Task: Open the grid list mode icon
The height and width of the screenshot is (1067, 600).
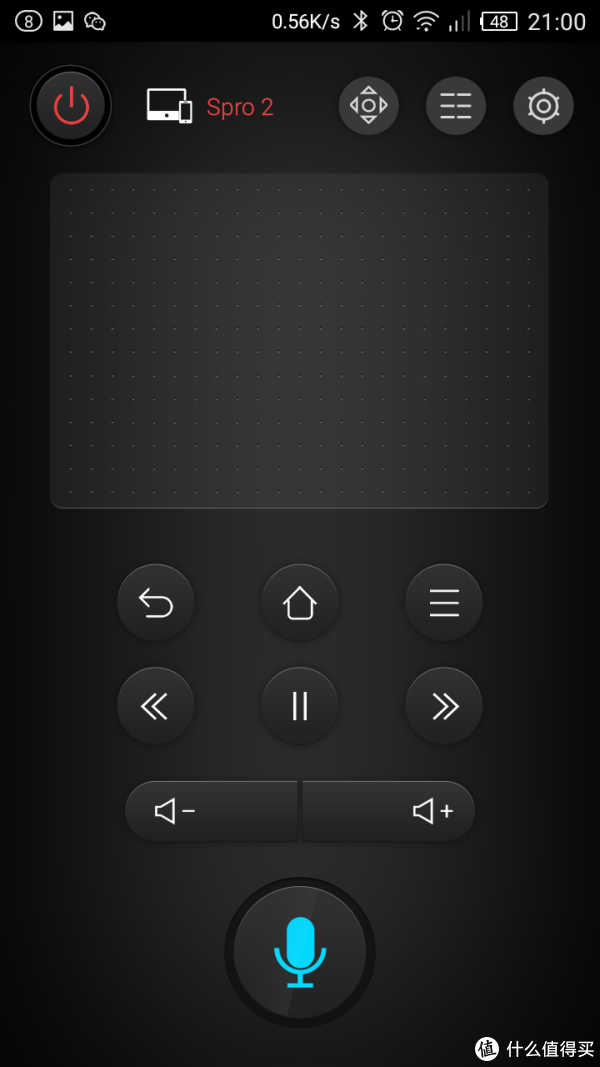Action: click(x=456, y=106)
